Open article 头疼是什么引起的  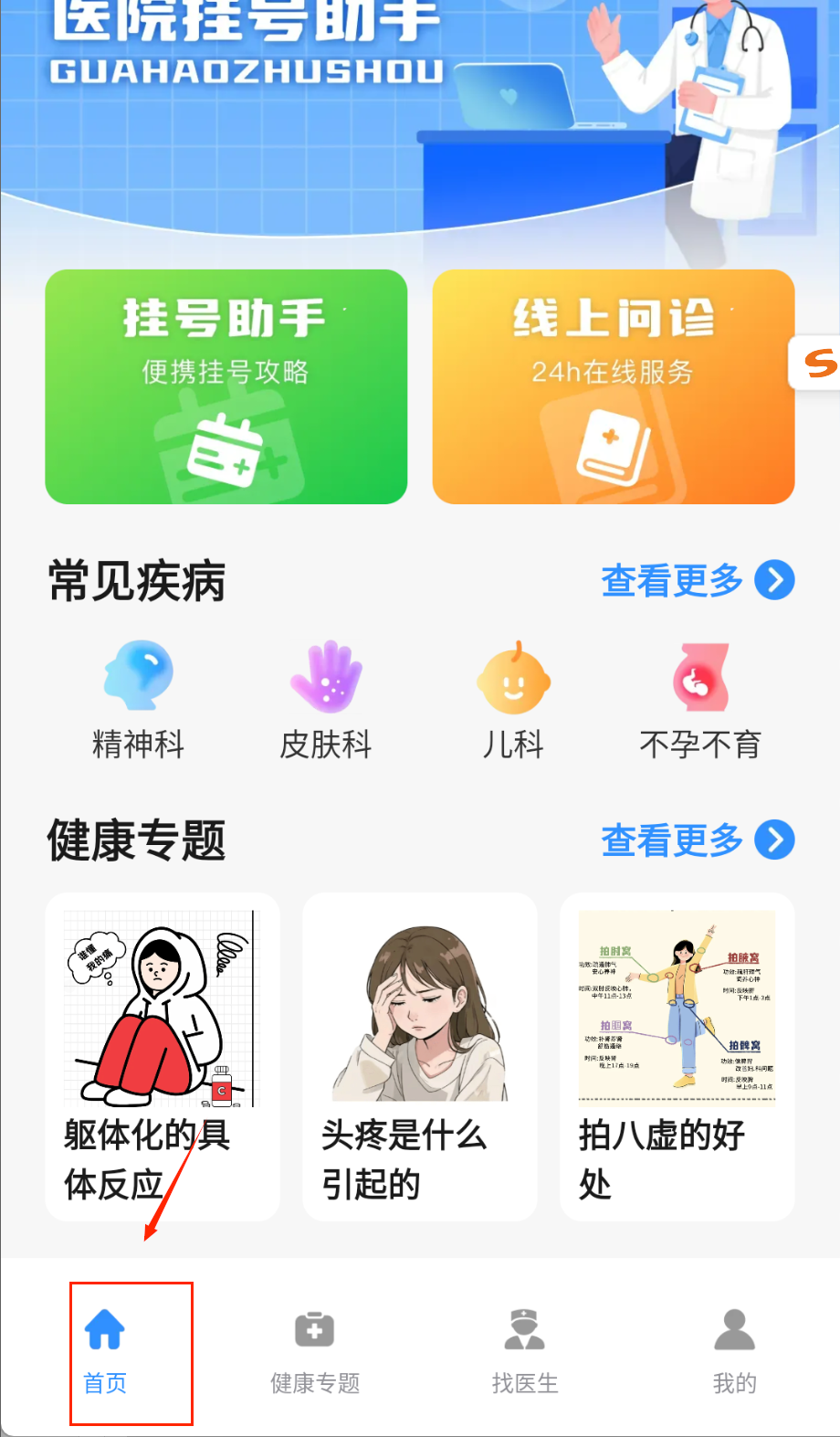(x=420, y=1056)
